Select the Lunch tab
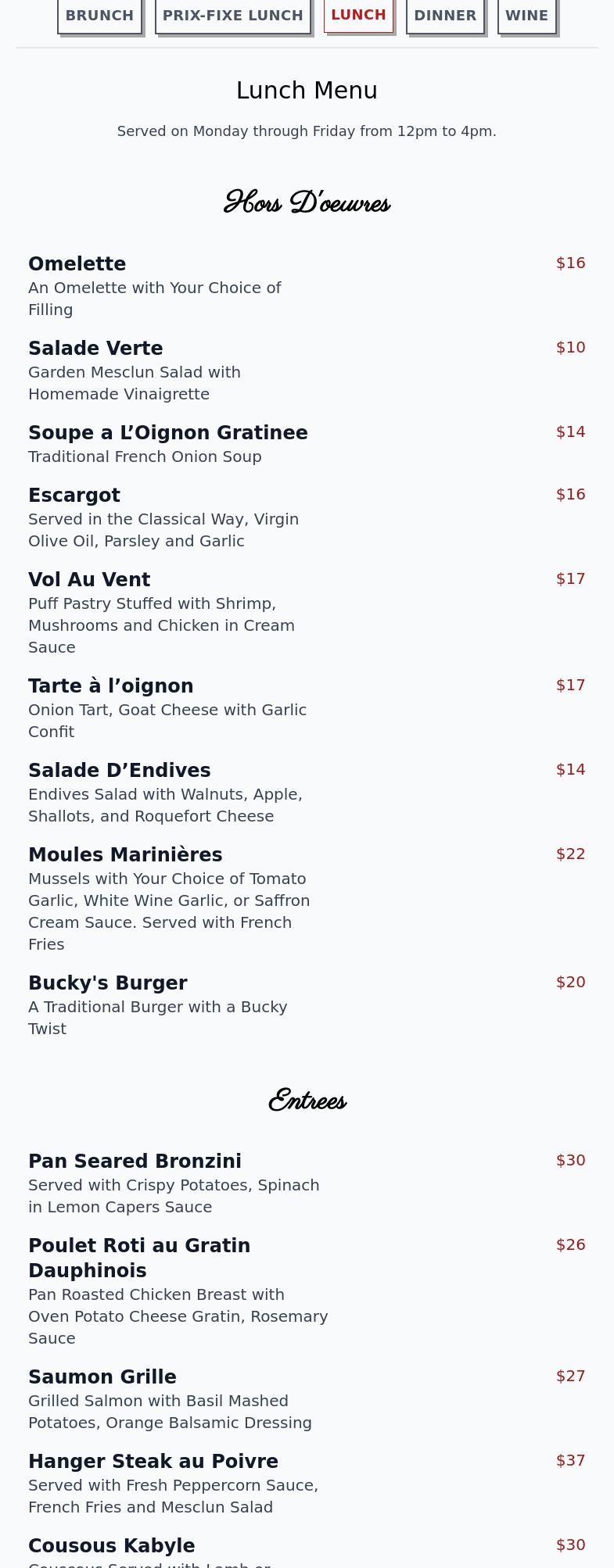Viewport: 614px width, 1568px height. (358, 15)
